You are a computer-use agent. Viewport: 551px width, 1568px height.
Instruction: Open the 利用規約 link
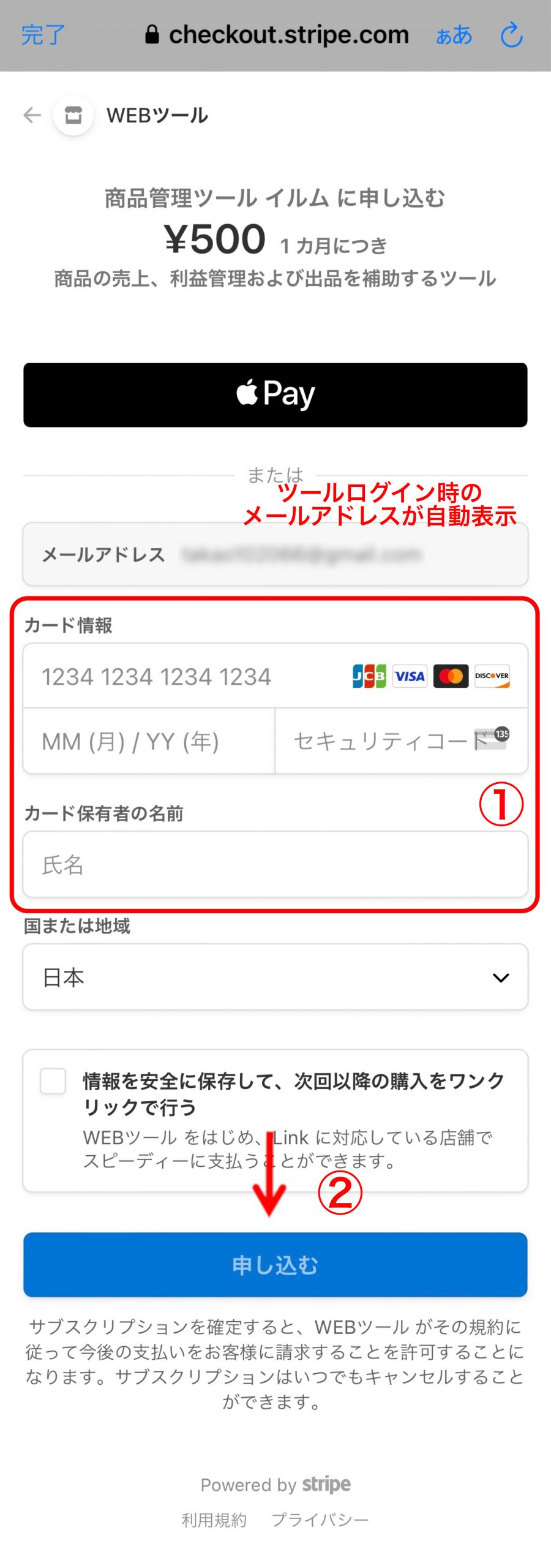pyautogui.click(x=214, y=1520)
